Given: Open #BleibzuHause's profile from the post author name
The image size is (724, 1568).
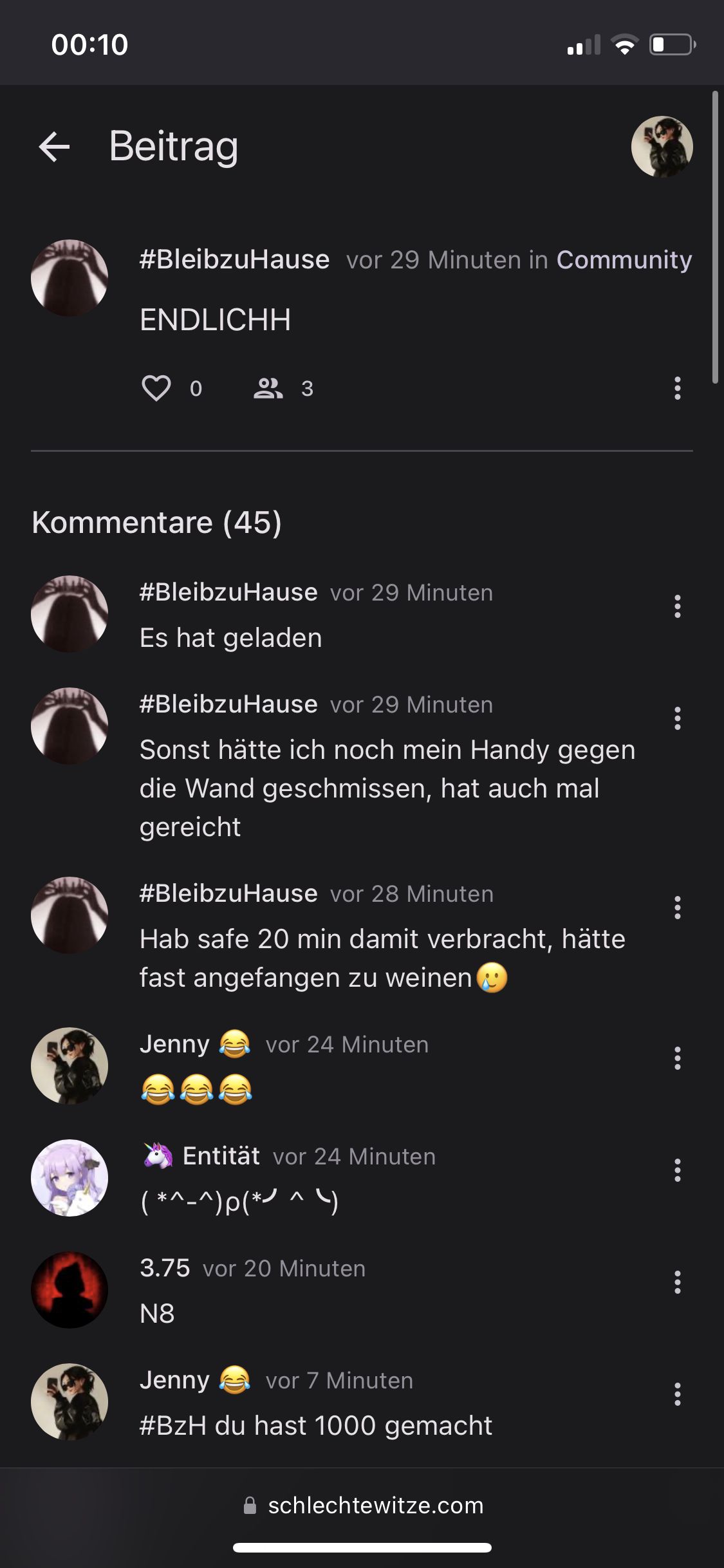Looking at the screenshot, I should [x=234, y=260].
